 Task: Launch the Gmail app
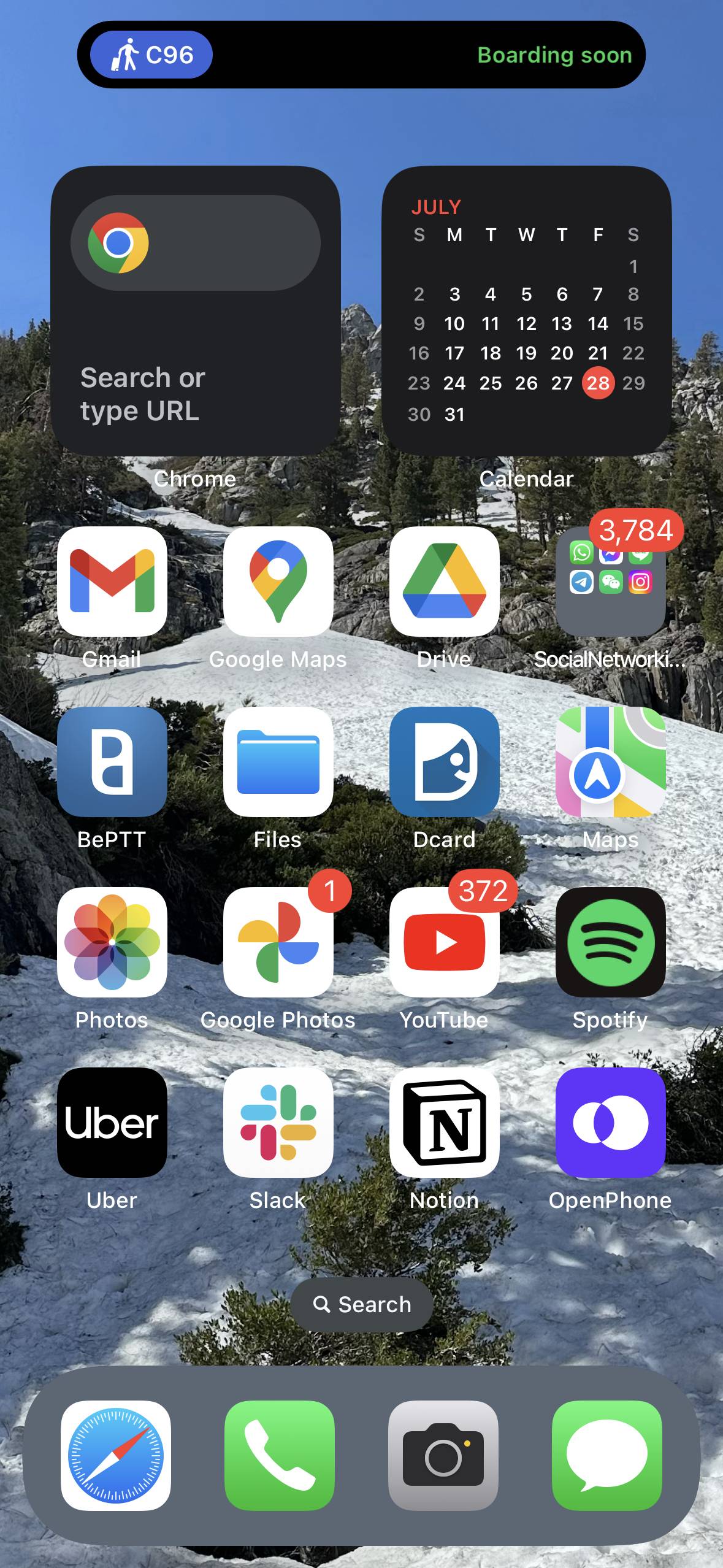click(112, 581)
